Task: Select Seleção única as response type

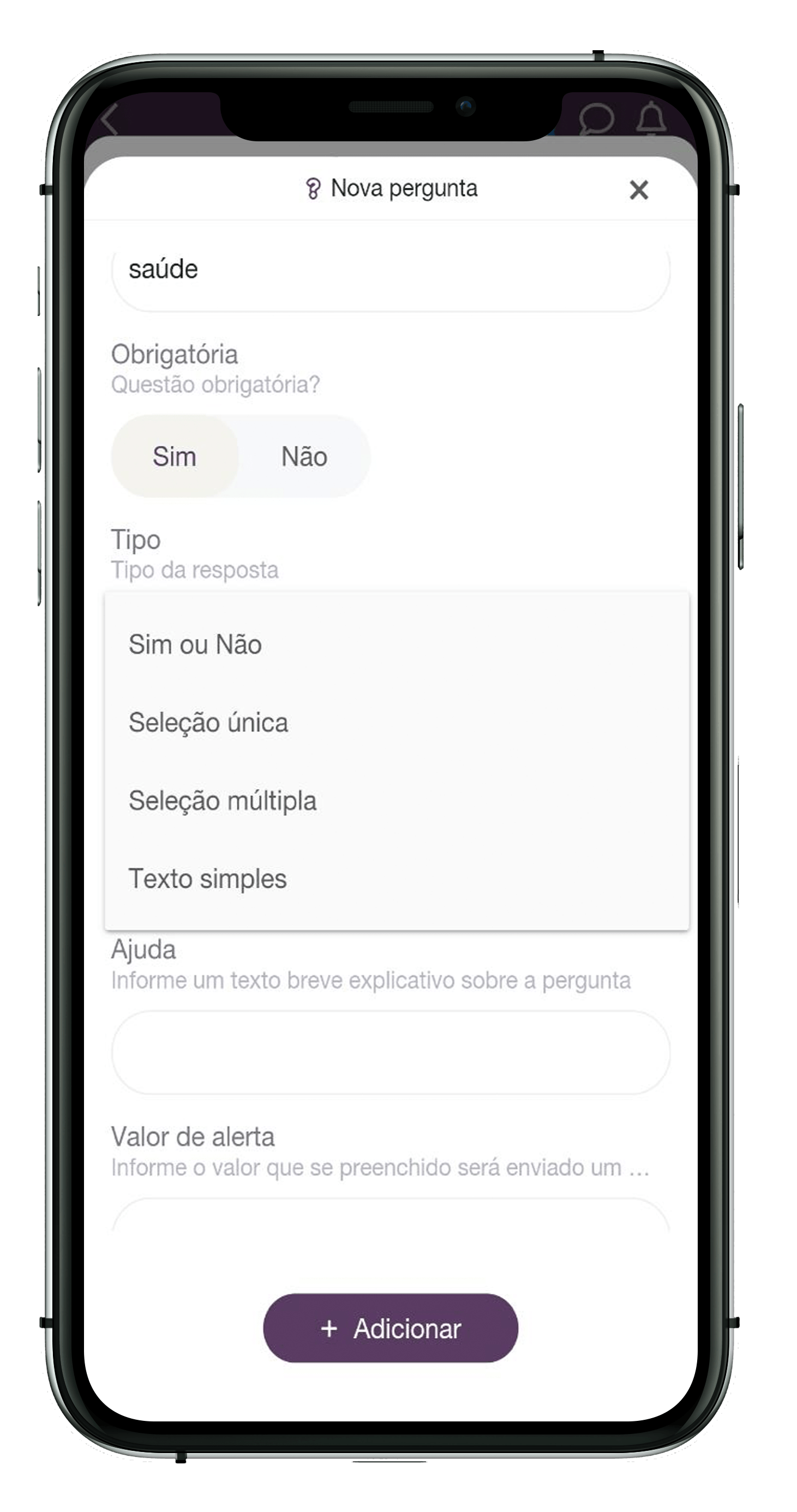Action: [208, 722]
